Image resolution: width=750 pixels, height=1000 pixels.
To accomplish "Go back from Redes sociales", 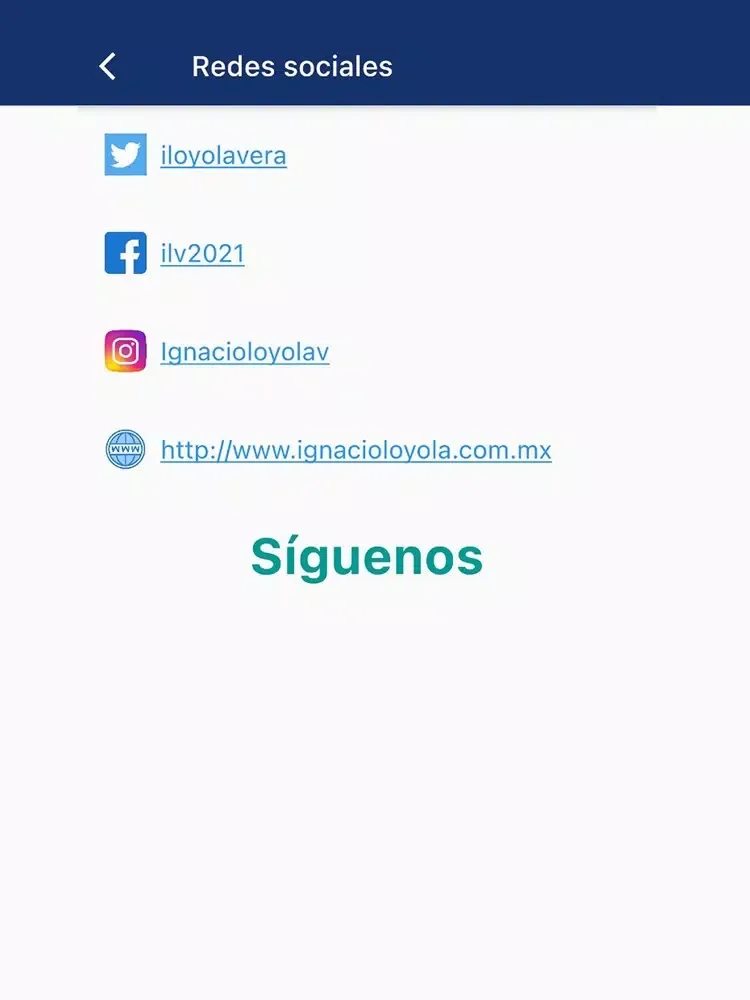I will [x=108, y=67].
